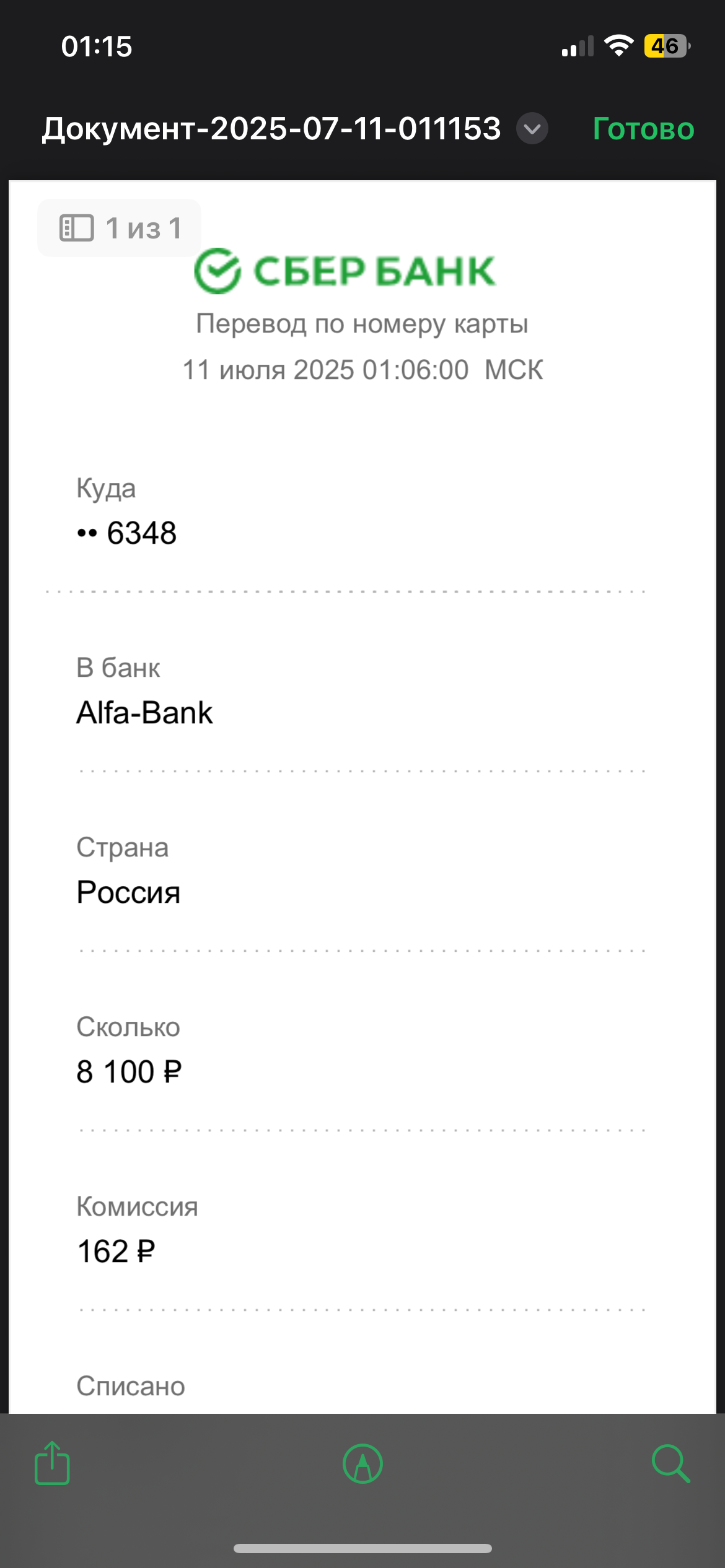Tap Готово to close the document
The height and width of the screenshot is (1568, 725).
[x=643, y=129]
